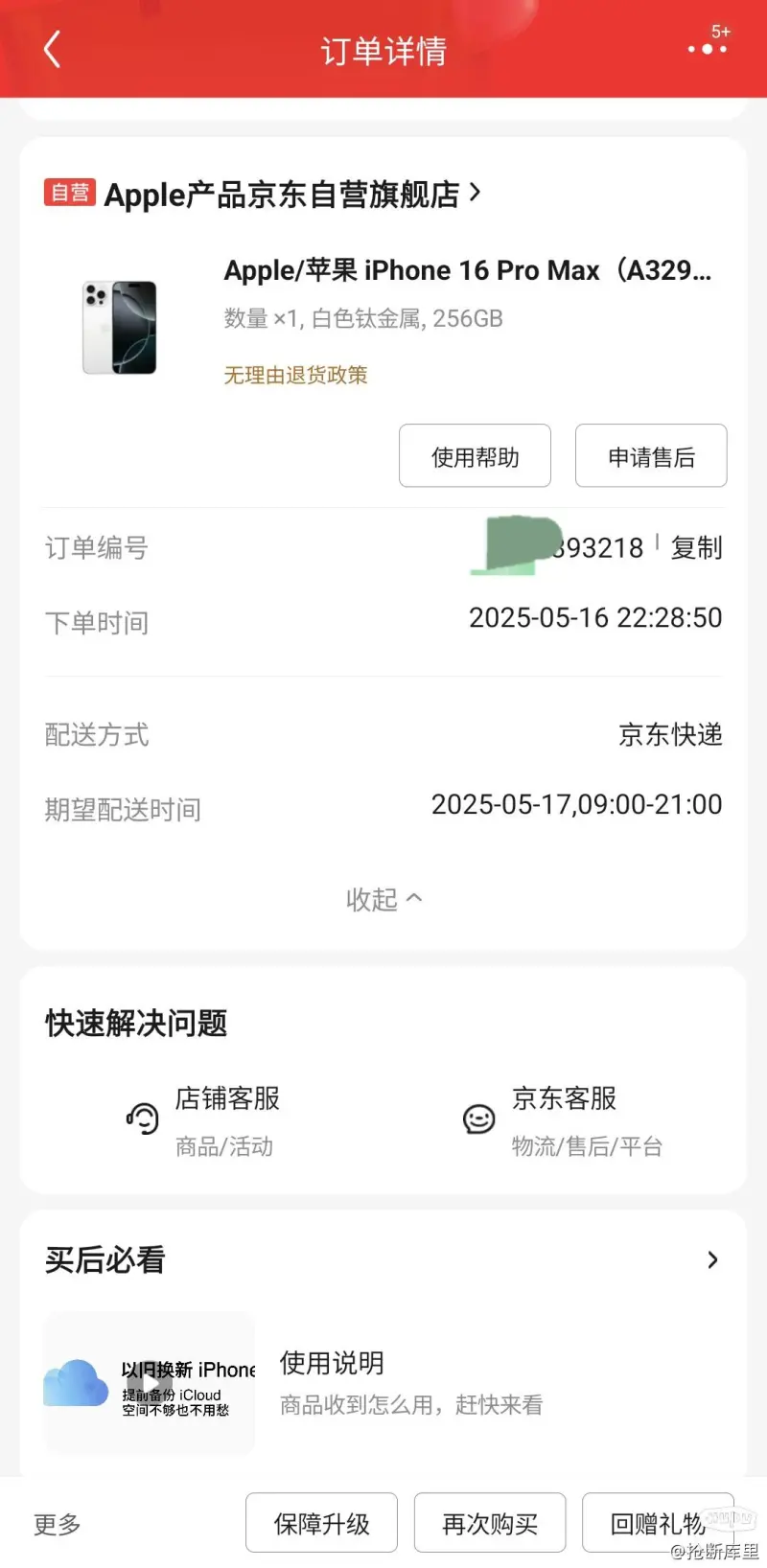The width and height of the screenshot is (767, 1568).
Task: Copy the order number with 复制
Action: pyautogui.click(x=696, y=547)
